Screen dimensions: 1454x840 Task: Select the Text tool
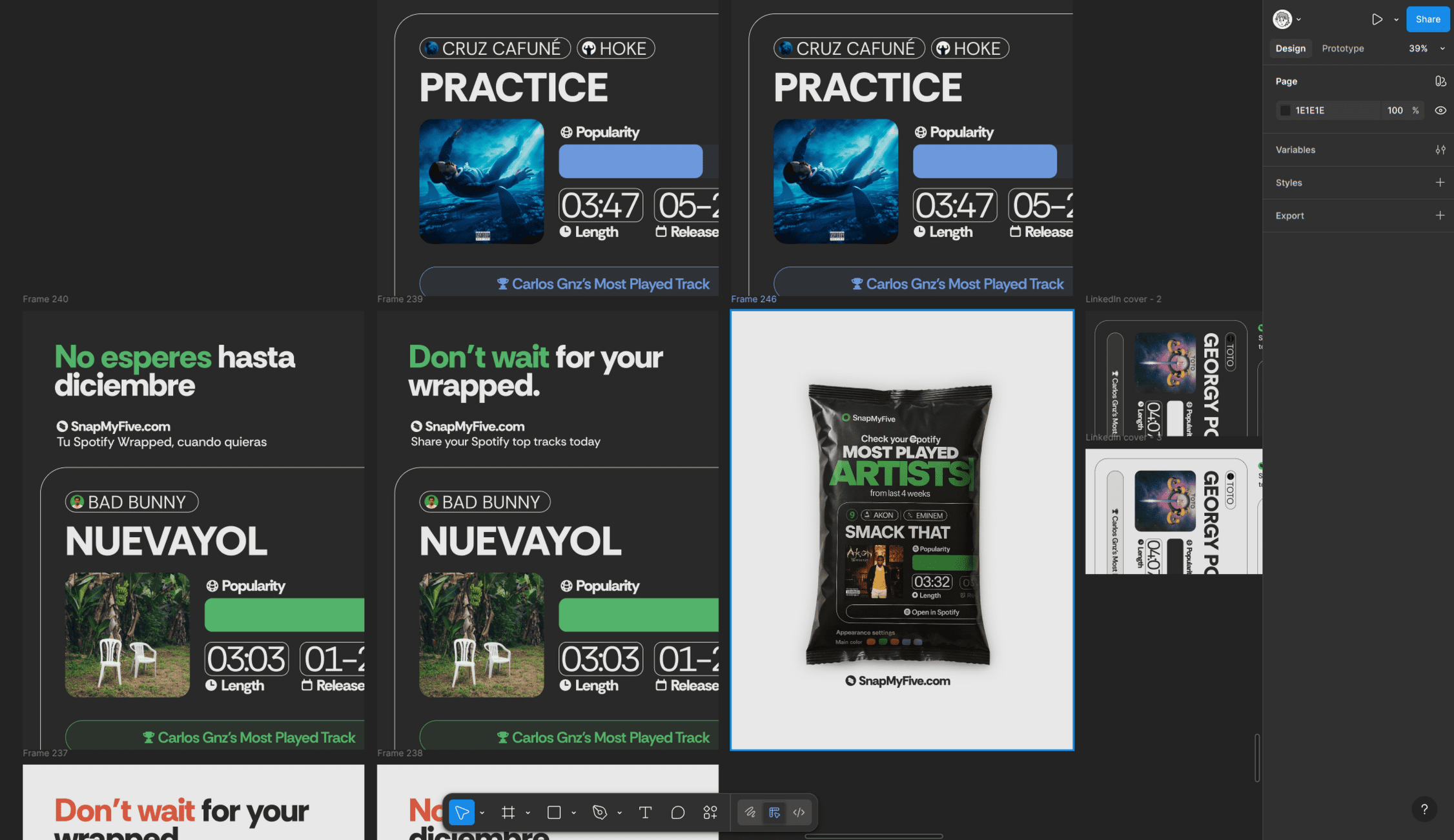[645, 812]
